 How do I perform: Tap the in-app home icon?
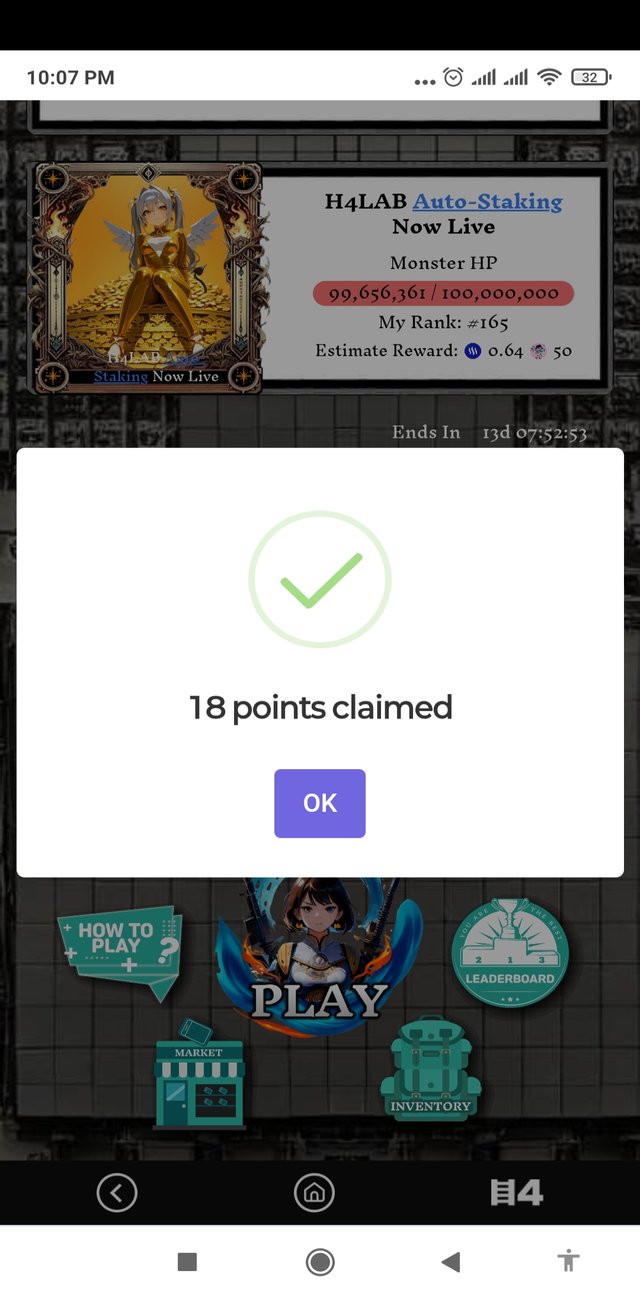click(314, 1192)
